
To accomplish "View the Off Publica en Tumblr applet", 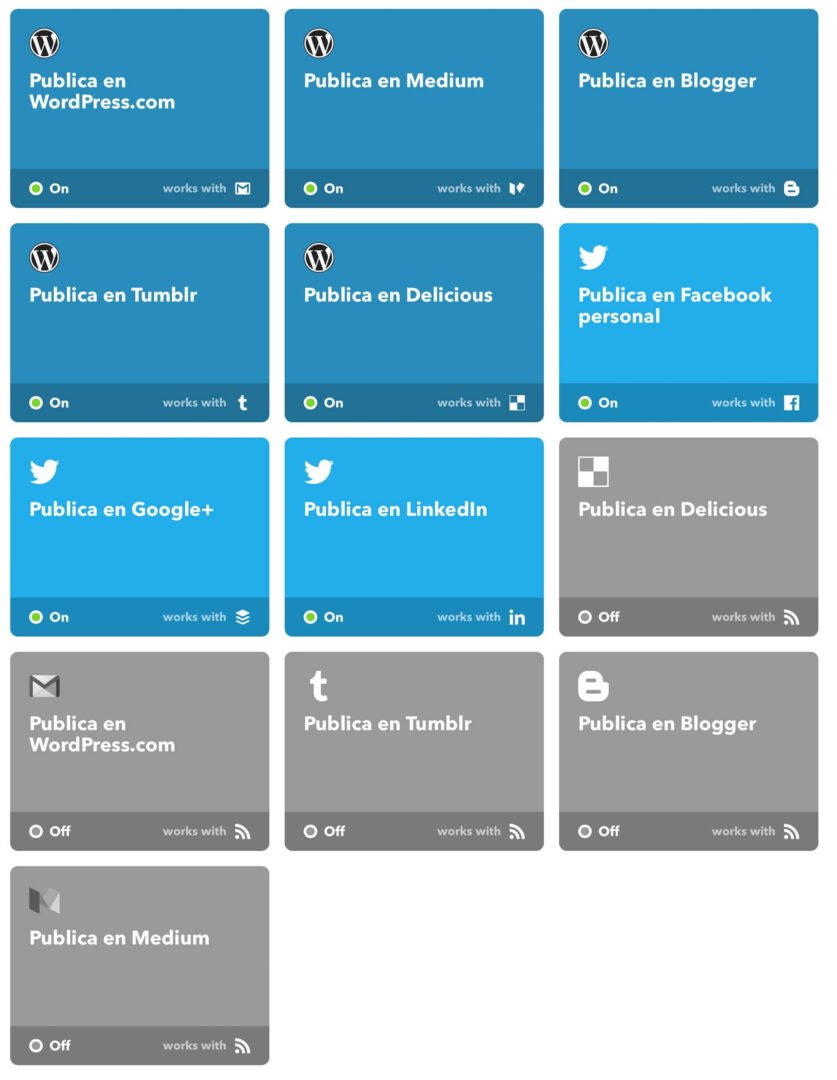I will click(x=414, y=751).
